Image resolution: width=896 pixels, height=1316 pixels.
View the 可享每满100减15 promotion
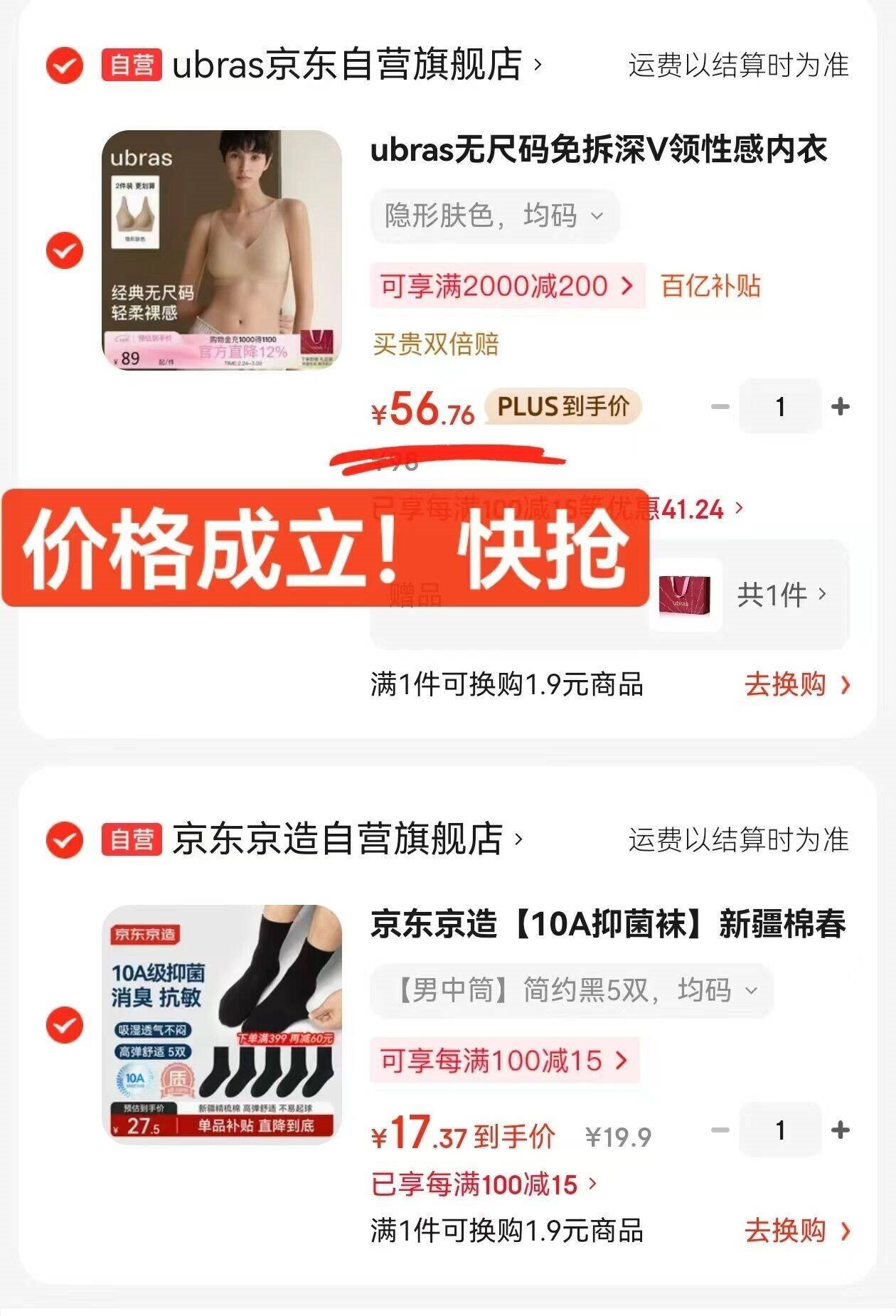click(504, 1061)
